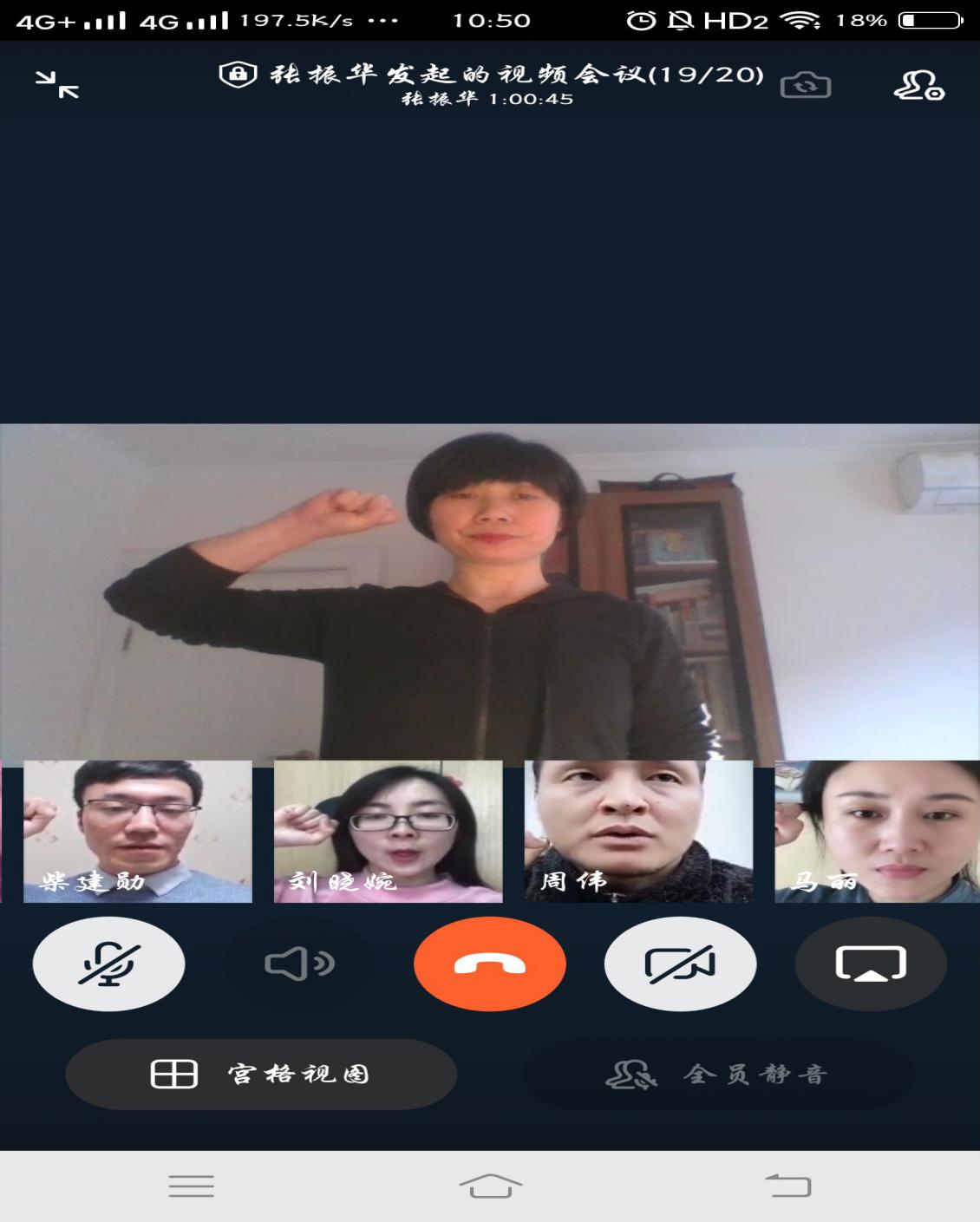The image size is (980, 1222).
Task: Select 柴建勋's video thumbnail
Action: (x=138, y=831)
